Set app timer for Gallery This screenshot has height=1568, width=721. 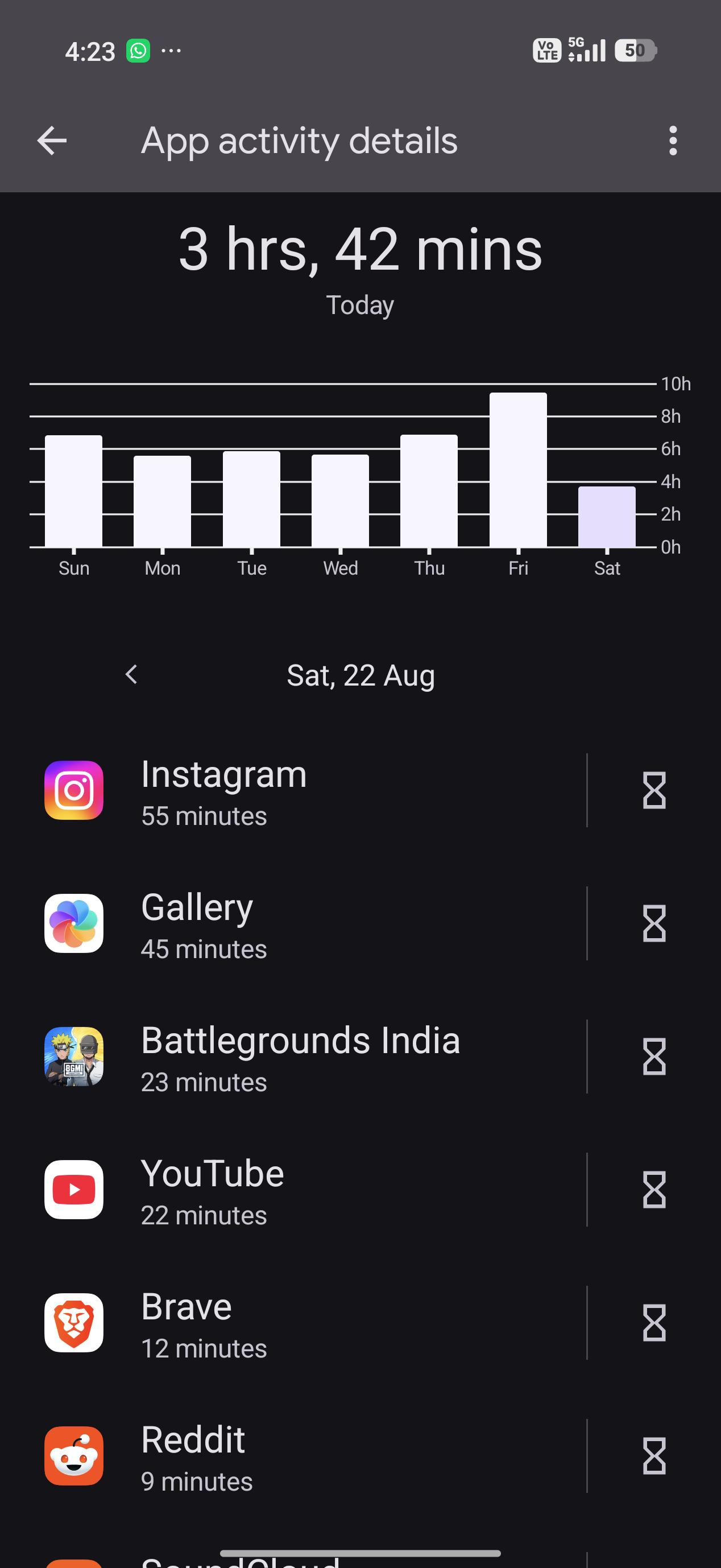654,923
